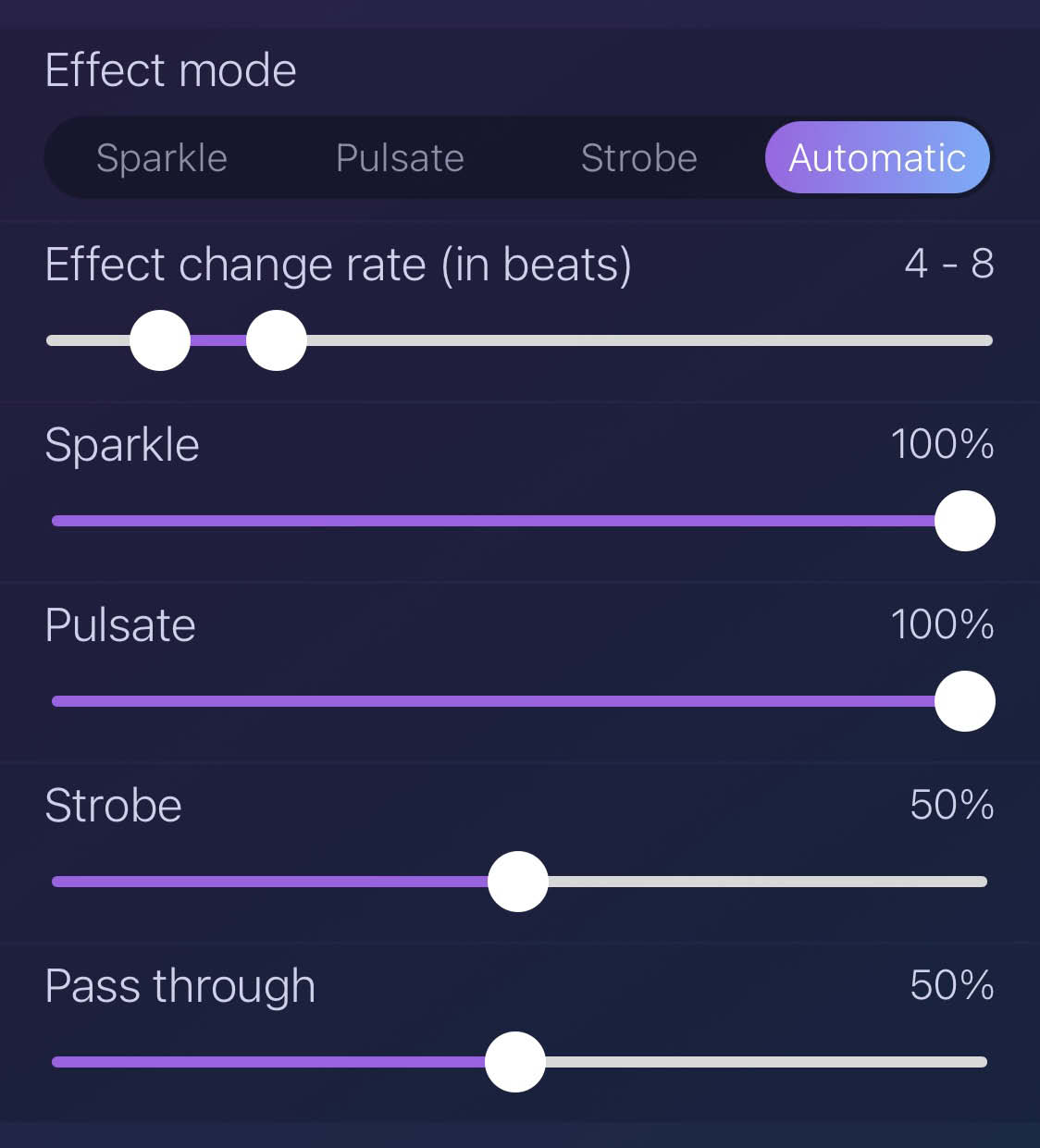Click the upper handle of the beat range slider
Image resolution: width=1040 pixels, height=1148 pixels.
pyautogui.click(x=277, y=340)
